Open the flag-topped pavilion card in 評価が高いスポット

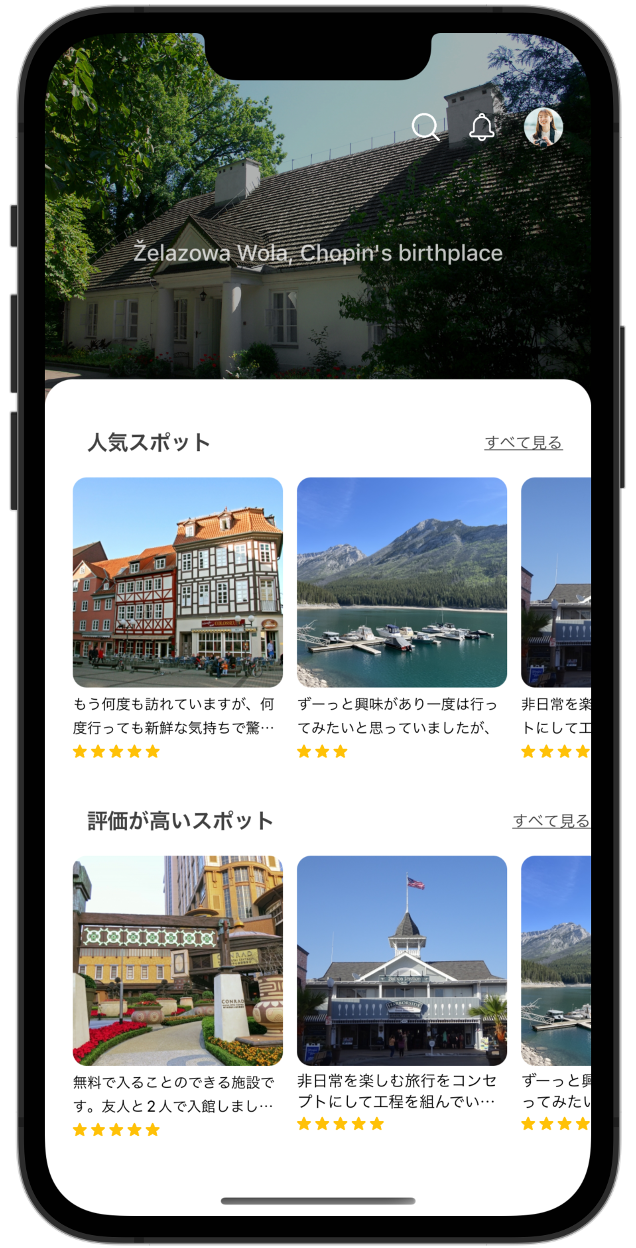402,960
